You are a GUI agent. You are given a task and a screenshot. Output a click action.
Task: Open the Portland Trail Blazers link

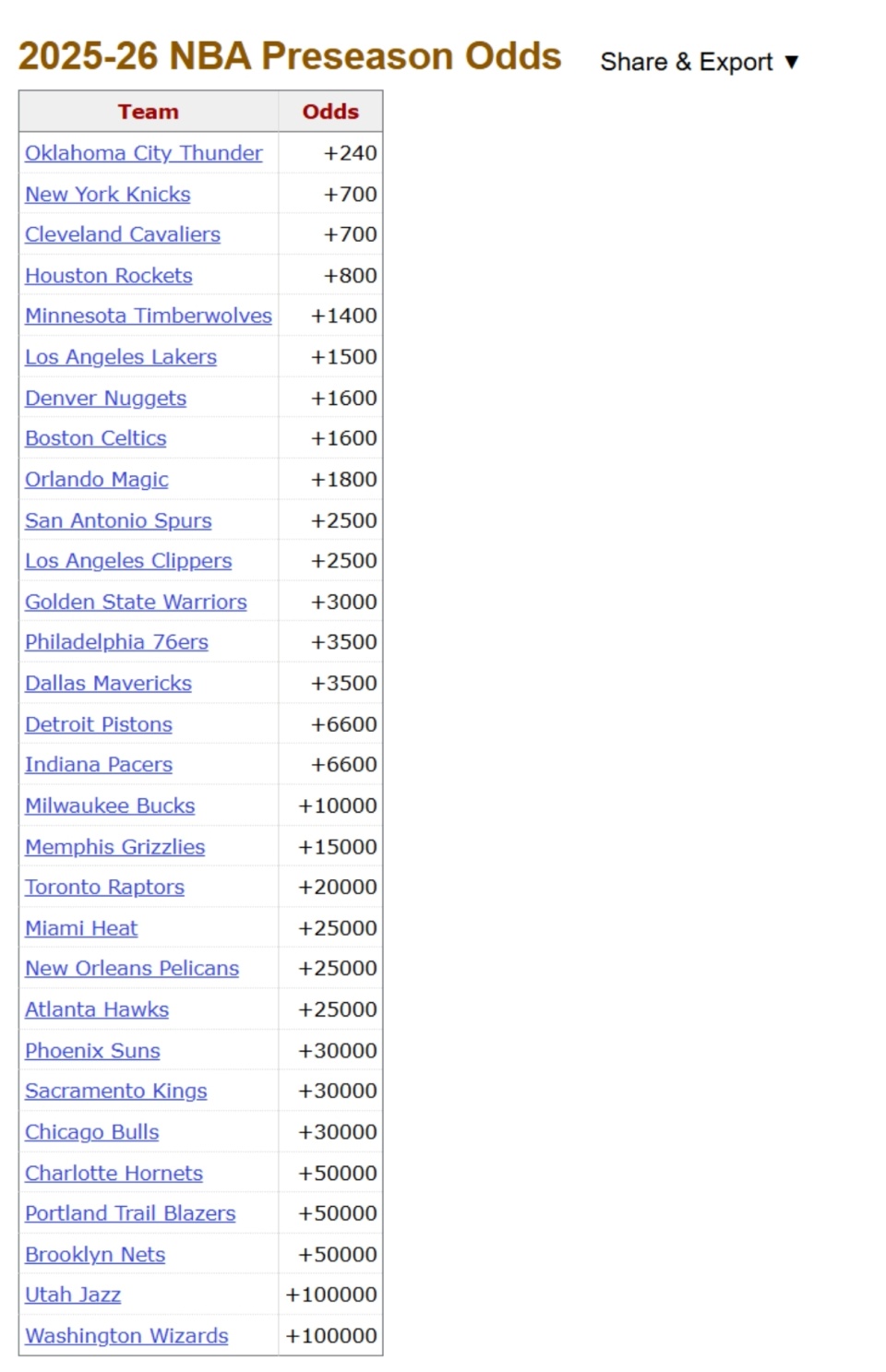click(x=130, y=1213)
